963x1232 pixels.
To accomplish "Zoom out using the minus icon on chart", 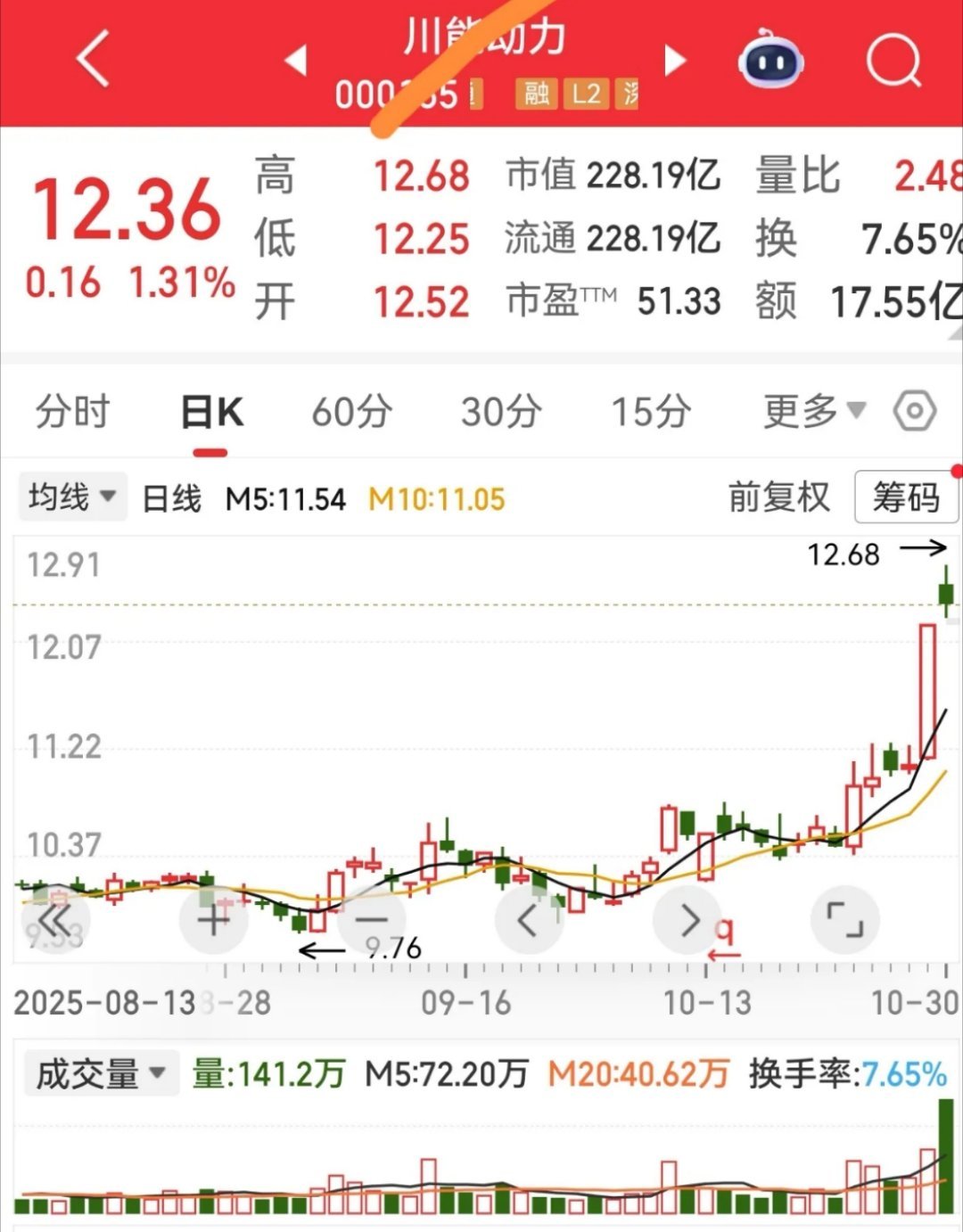I will pos(371,920).
